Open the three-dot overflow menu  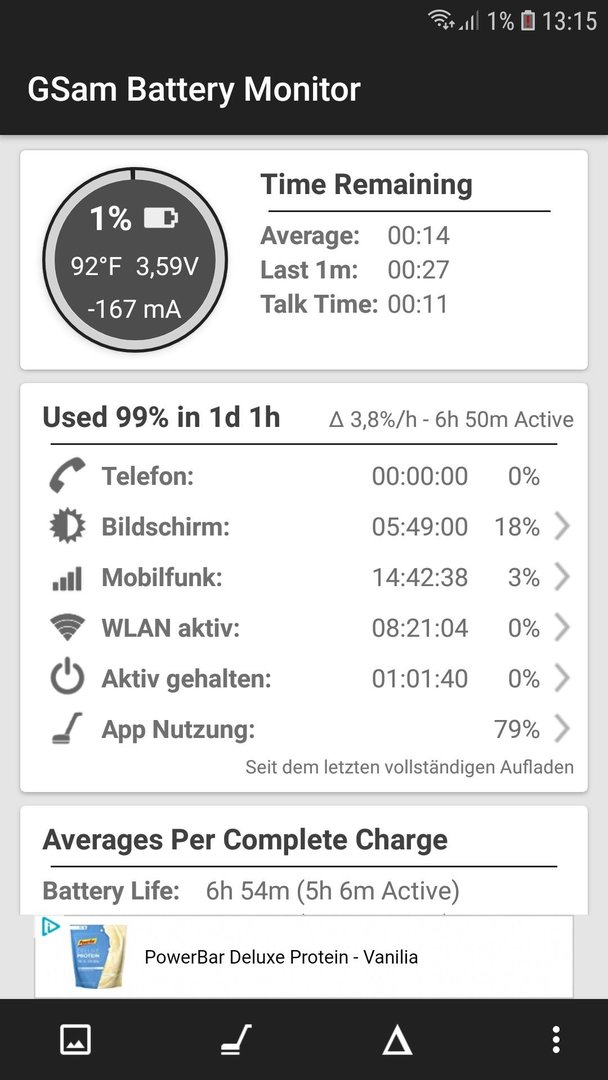click(556, 1040)
